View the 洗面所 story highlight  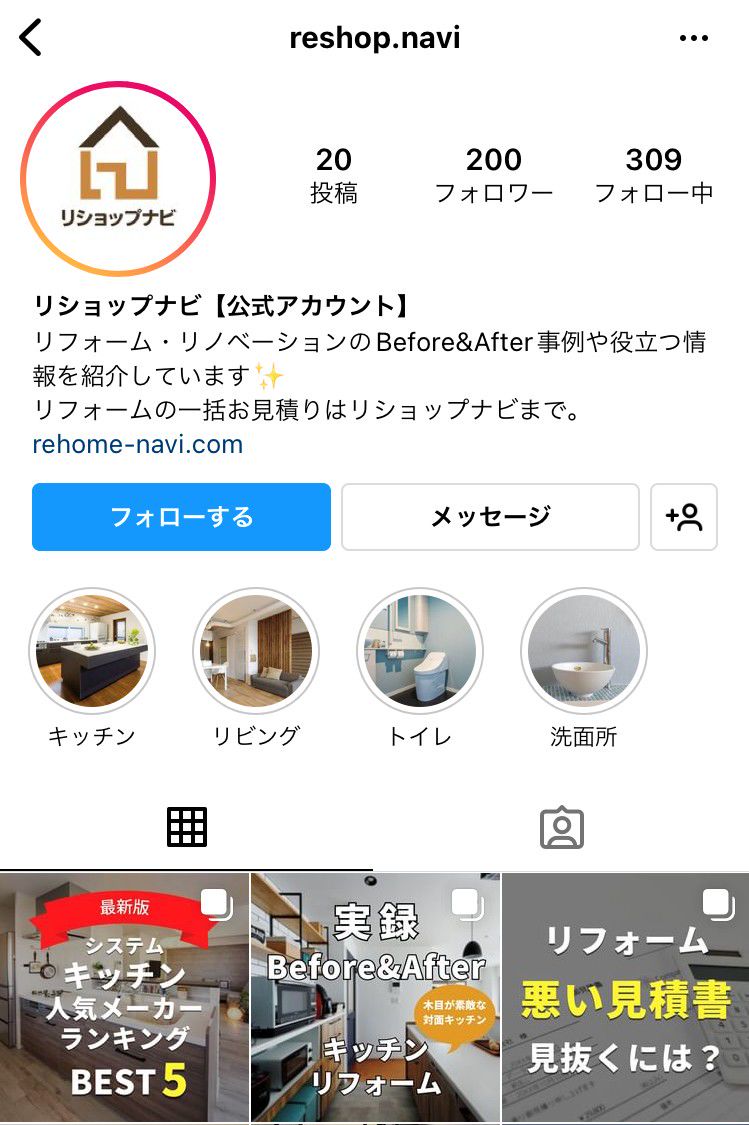(x=584, y=651)
